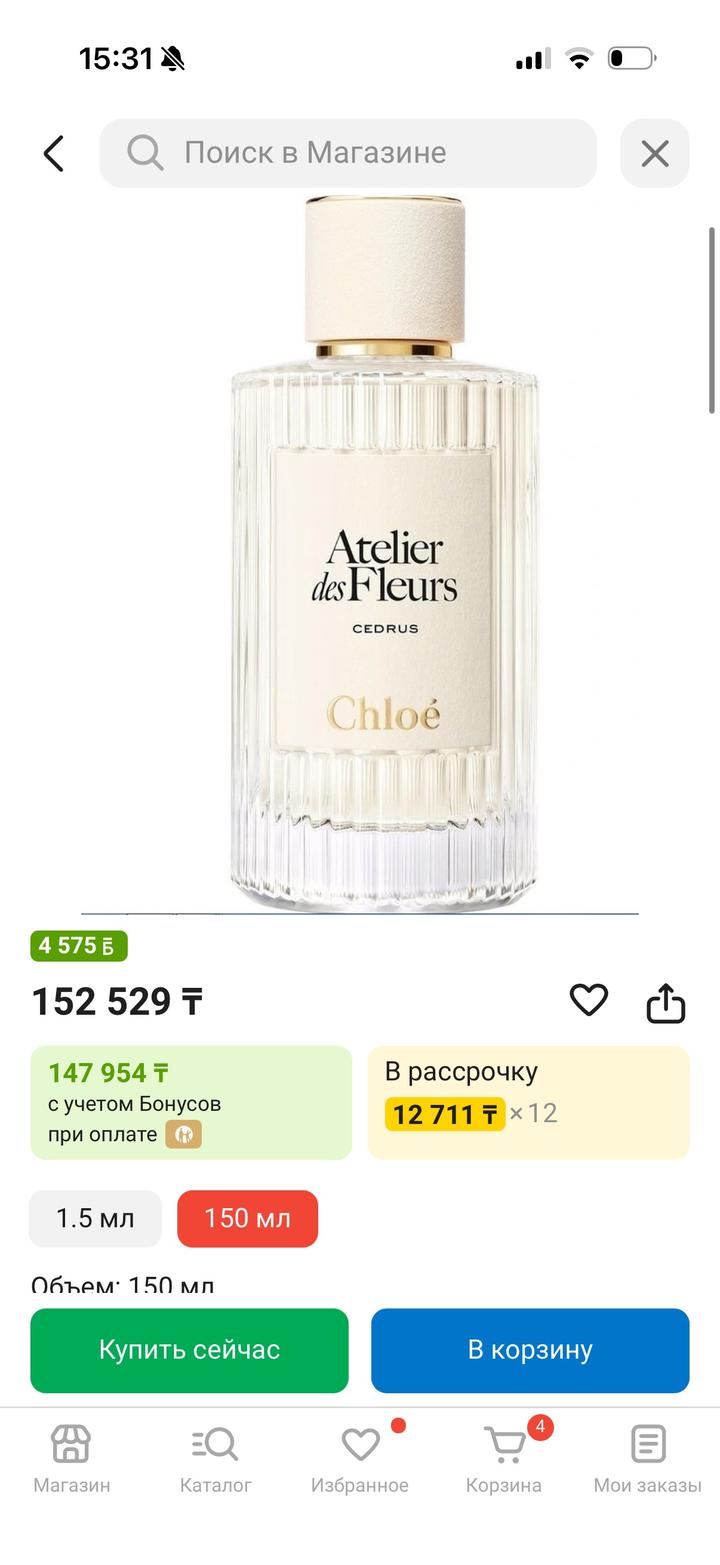Add item with В корзину button
Screen dimensions: 720x1565
click(x=530, y=1350)
